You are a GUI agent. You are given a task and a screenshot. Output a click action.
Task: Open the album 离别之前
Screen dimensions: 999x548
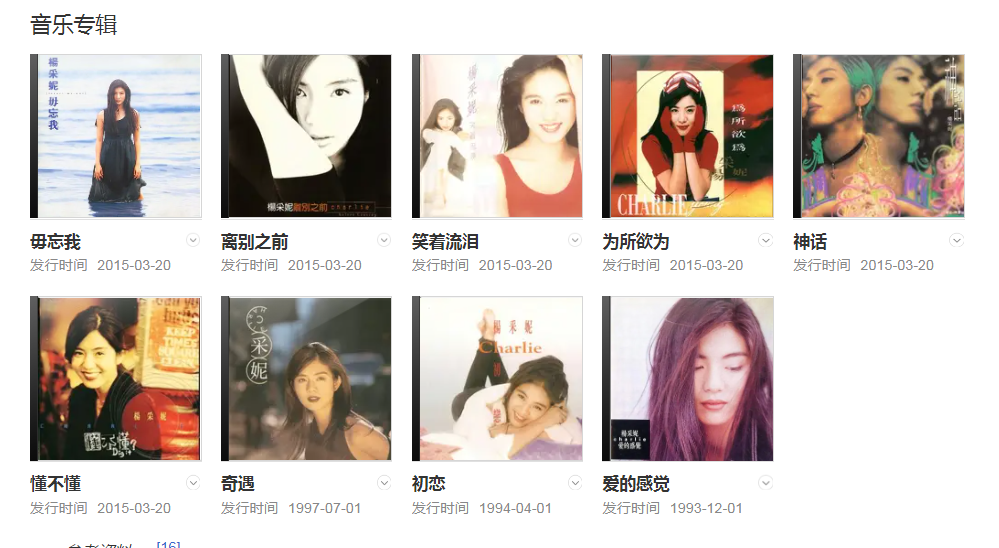click(x=306, y=136)
